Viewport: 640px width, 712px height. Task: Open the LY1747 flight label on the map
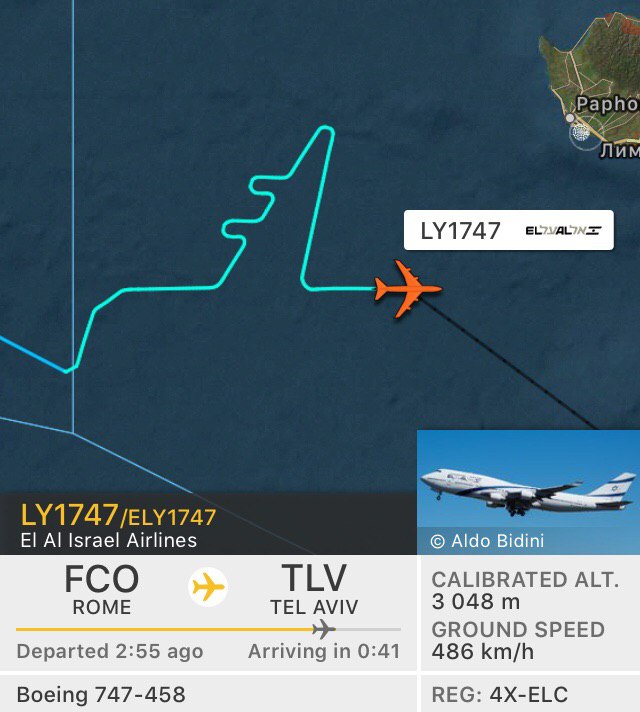(x=508, y=231)
